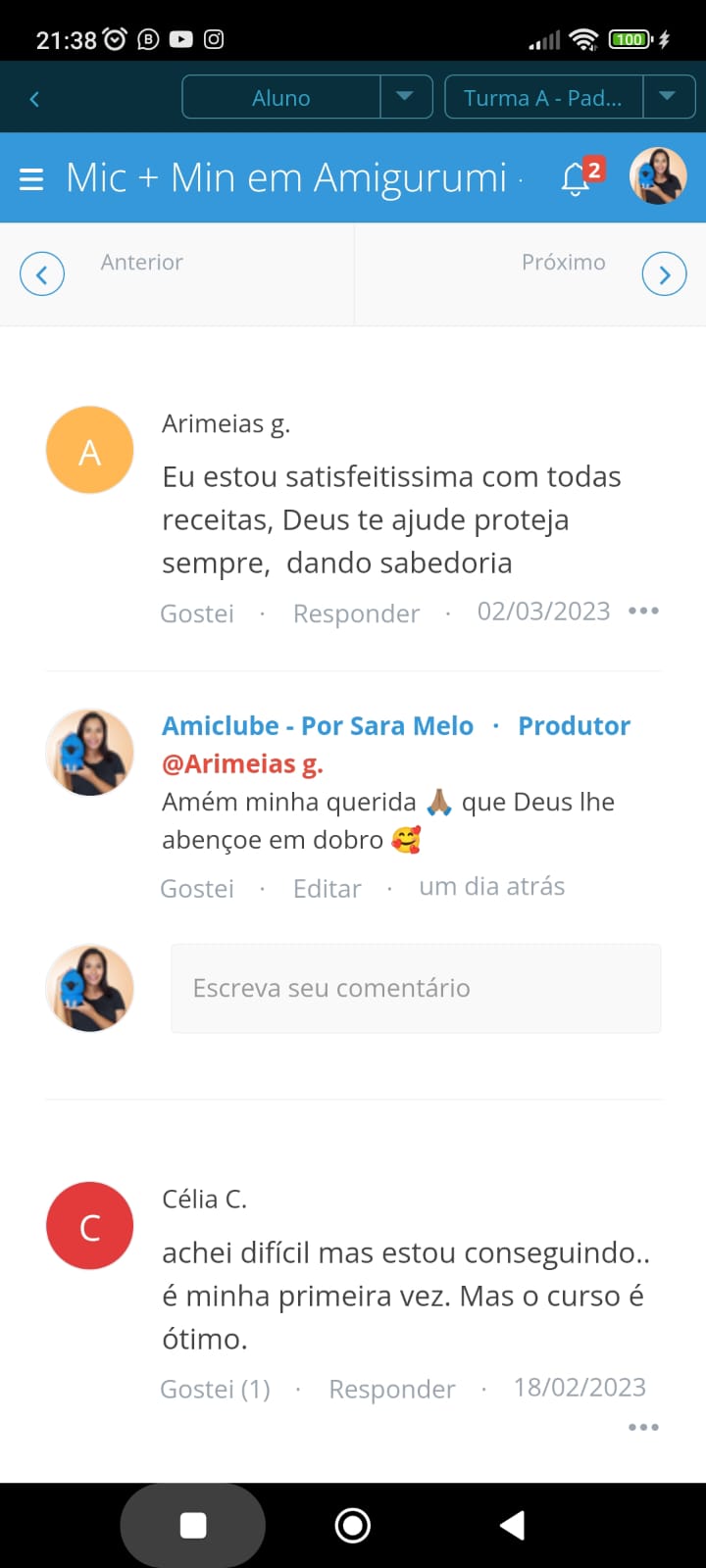
Task: Like Arimeias g.'s comment with Gostei
Action: click(x=197, y=613)
